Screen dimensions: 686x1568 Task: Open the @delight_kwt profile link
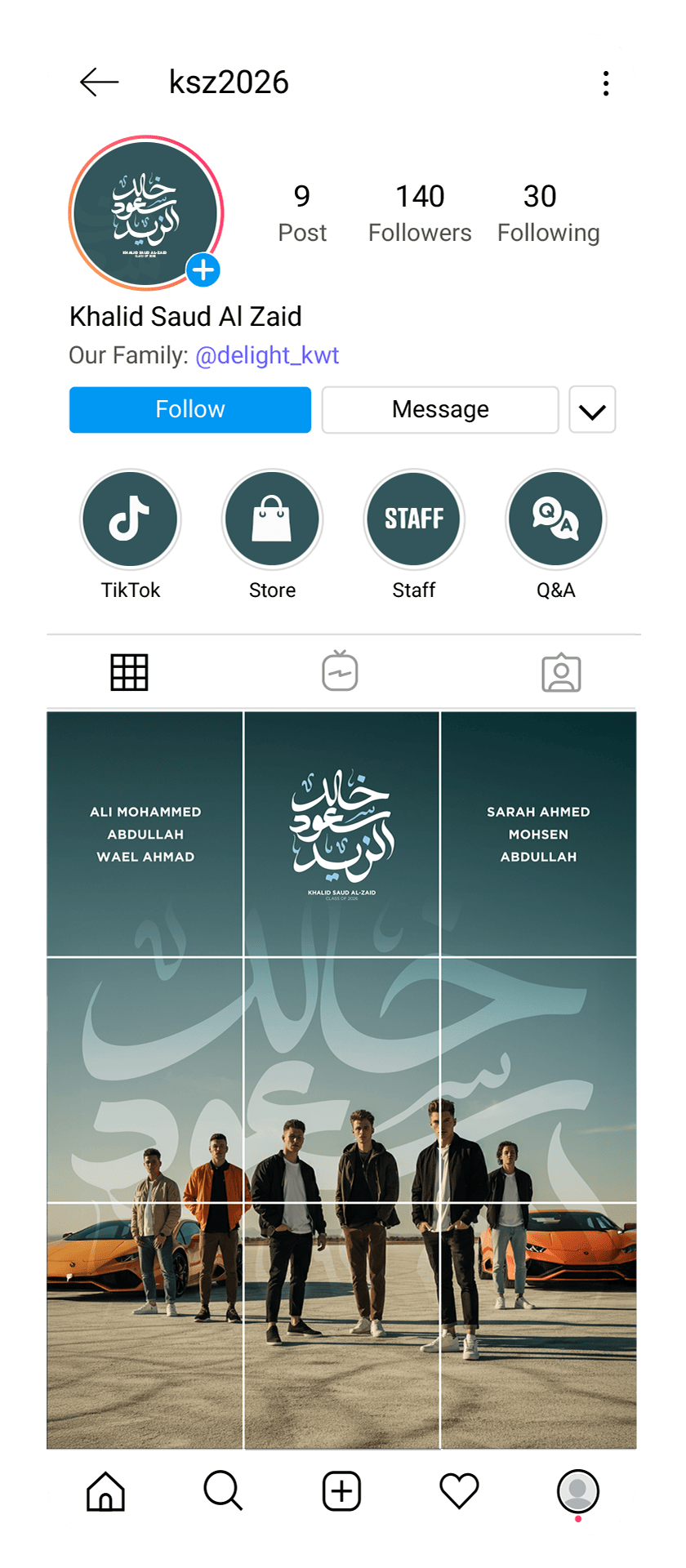coord(267,355)
